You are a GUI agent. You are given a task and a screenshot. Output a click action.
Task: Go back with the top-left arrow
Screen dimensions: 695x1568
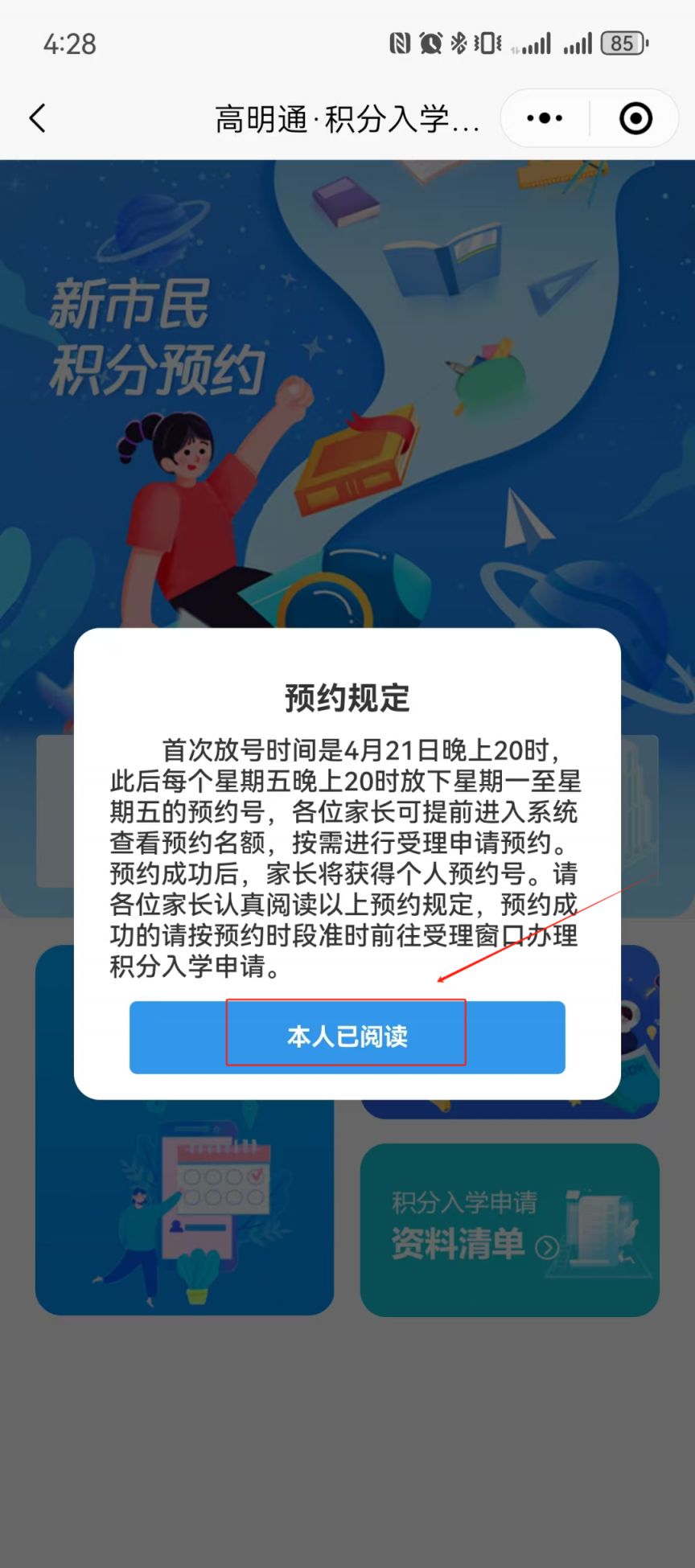pyautogui.click(x=37, y=118)
